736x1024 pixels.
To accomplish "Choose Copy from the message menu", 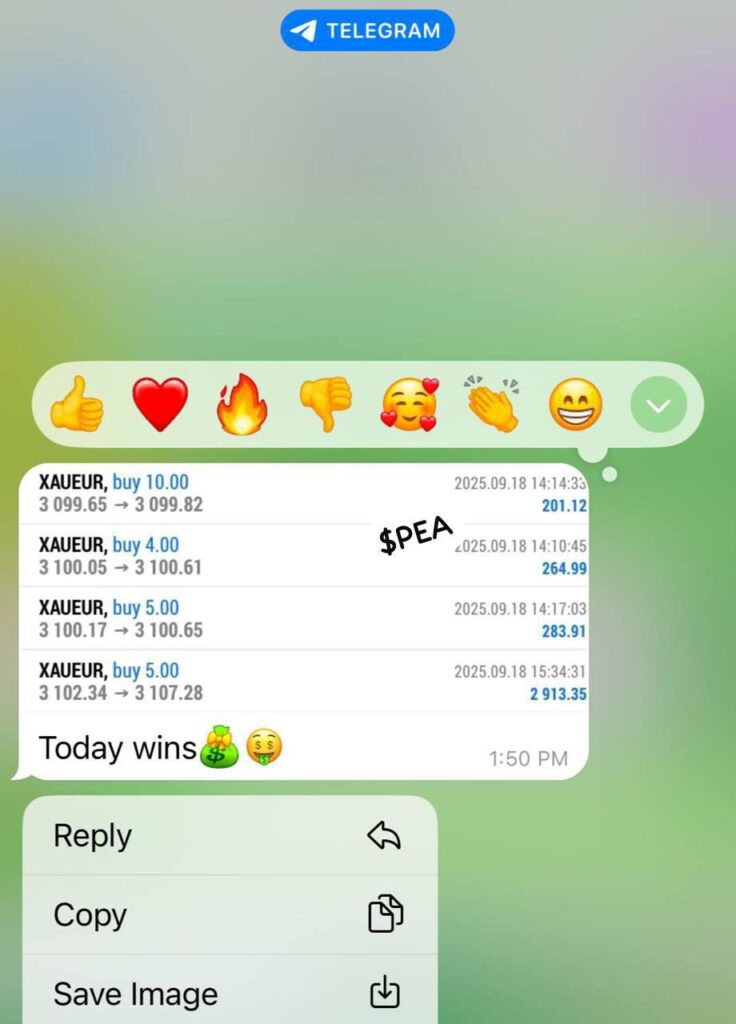I will click(x=230, y=915).
